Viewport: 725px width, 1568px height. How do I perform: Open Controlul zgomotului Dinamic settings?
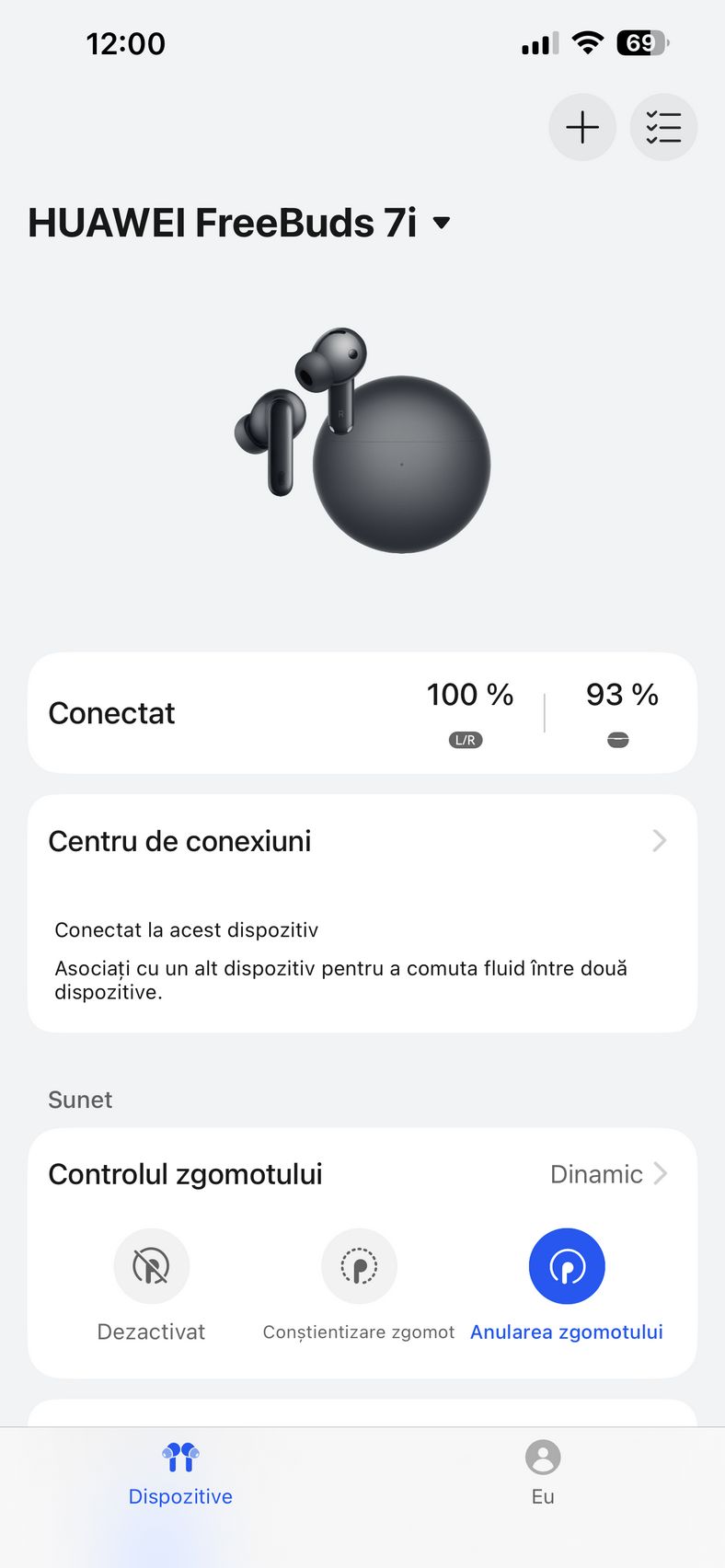607,1174
